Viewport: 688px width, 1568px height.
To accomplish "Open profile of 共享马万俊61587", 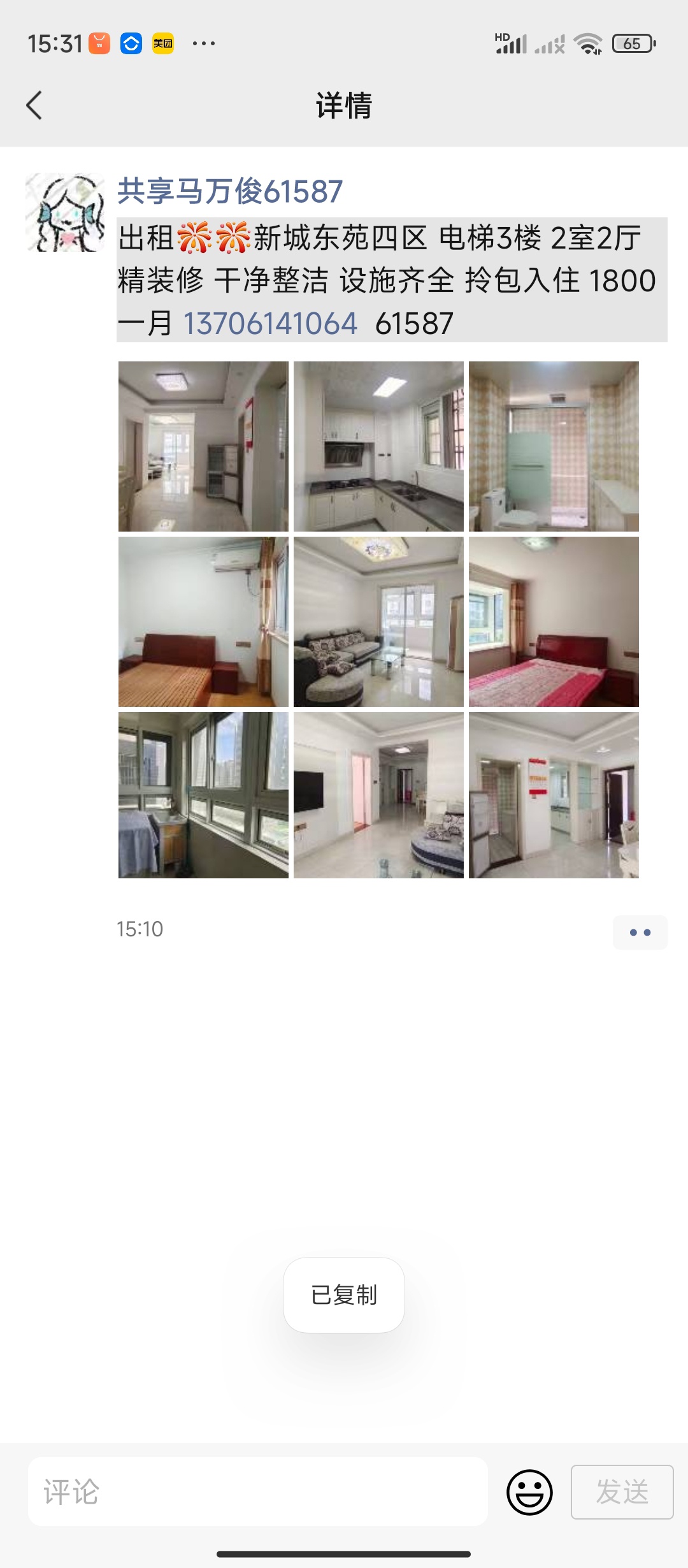I will [x=230, y=191].
